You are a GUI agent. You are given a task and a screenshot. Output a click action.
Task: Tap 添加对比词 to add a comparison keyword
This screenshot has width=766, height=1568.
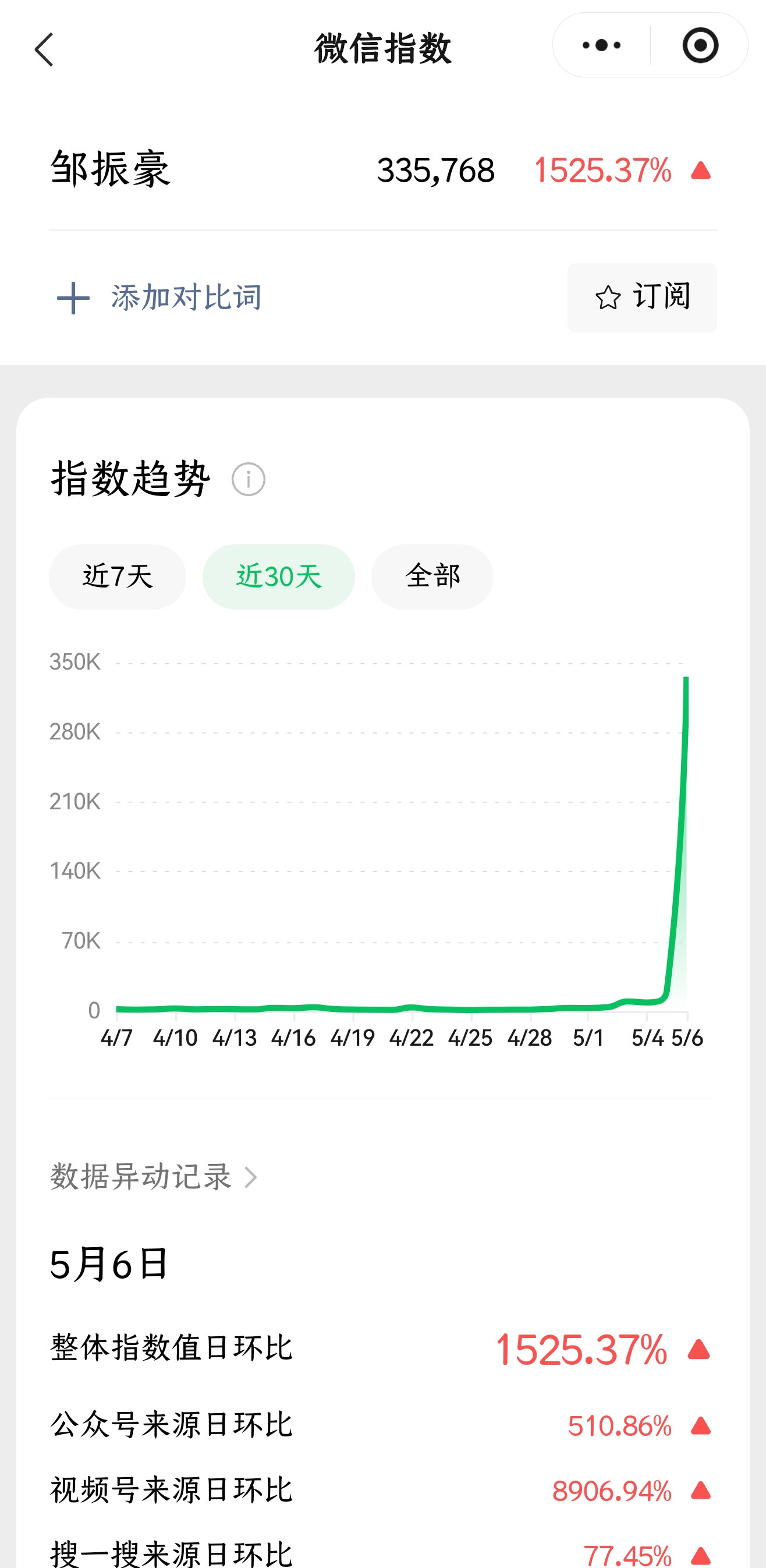click(x=159, y=298)
